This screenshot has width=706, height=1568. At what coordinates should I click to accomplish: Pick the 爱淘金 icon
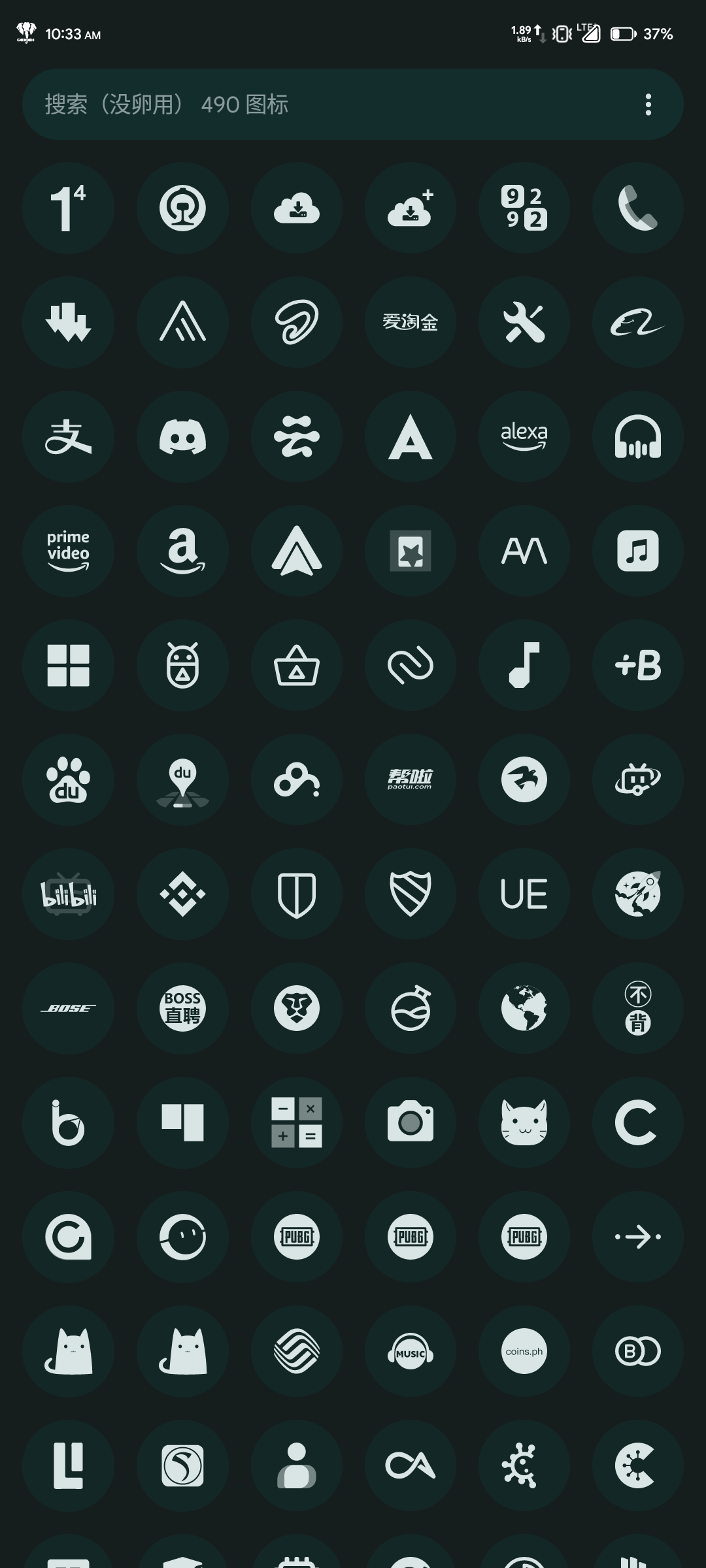tap(410, 322)
